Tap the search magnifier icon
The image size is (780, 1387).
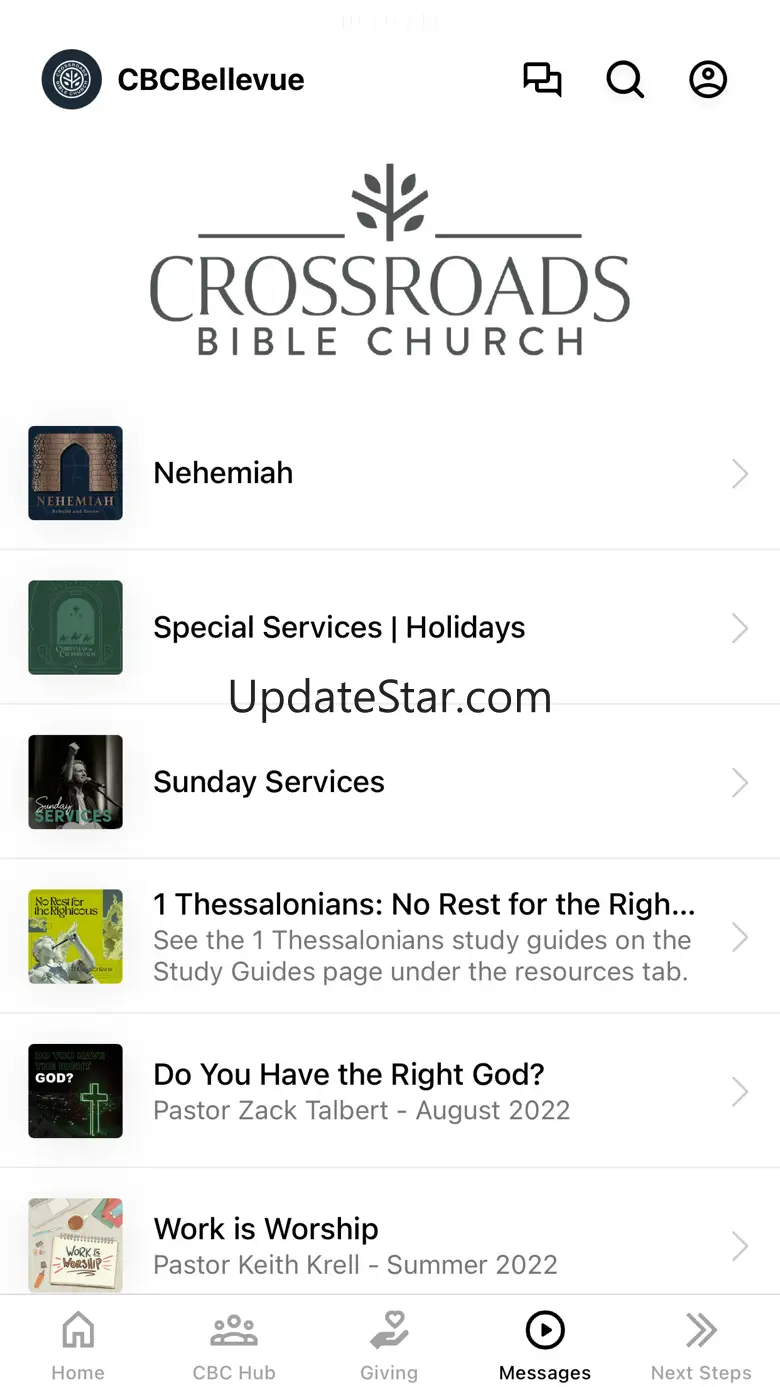625,79
